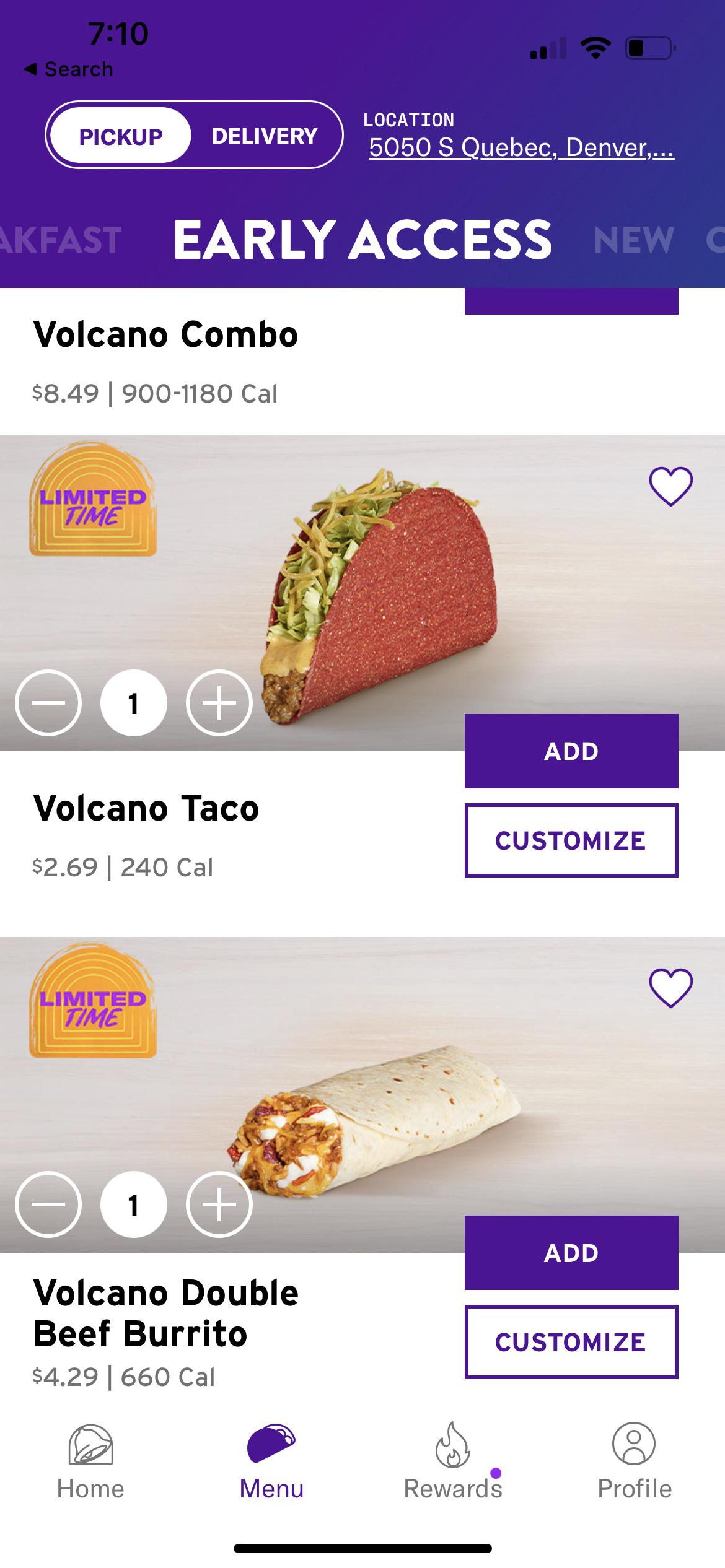Tap the Volcano Combo item title

click(x=165, y=334)
